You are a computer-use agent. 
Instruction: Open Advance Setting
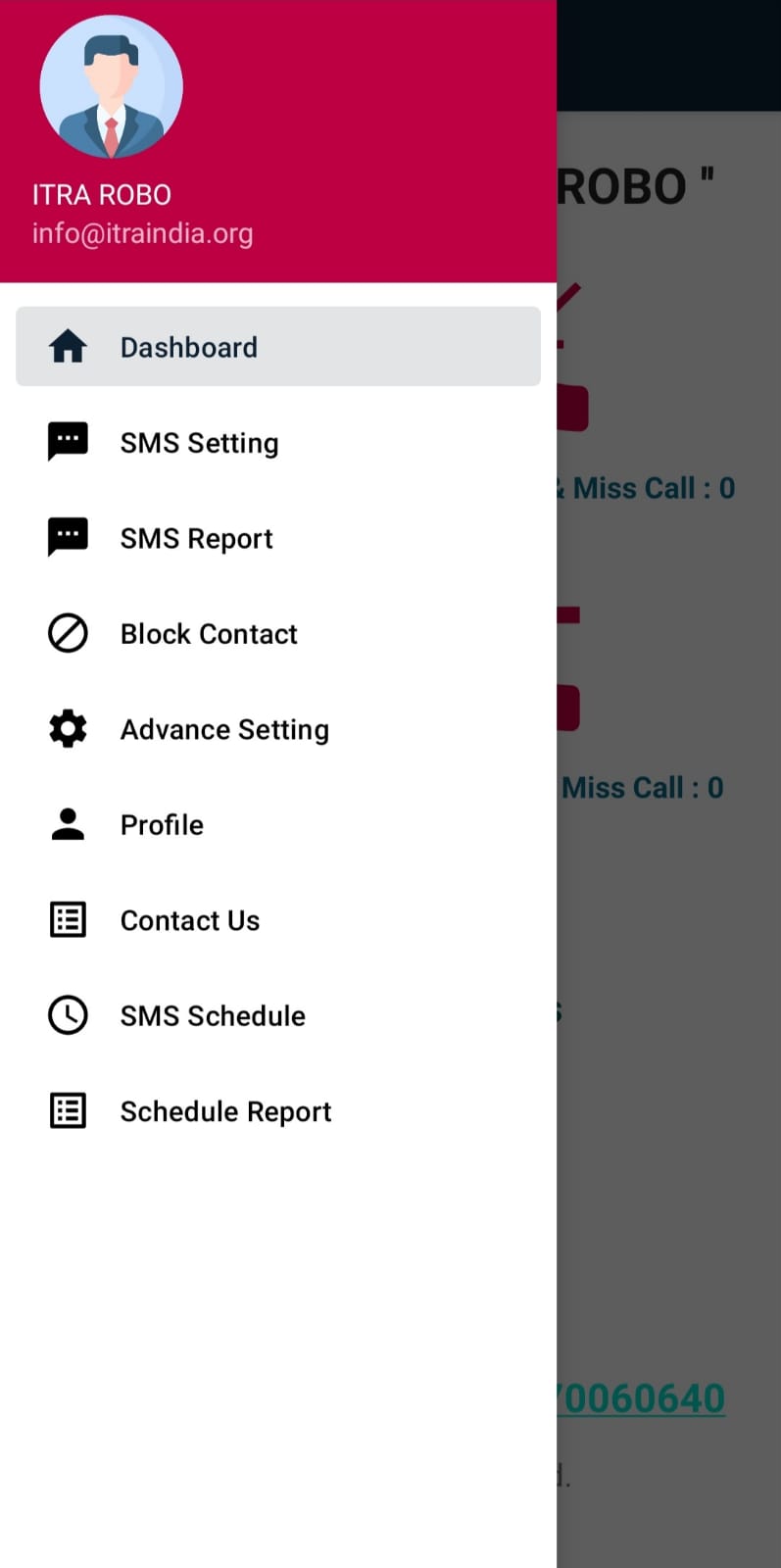[278, 728]
